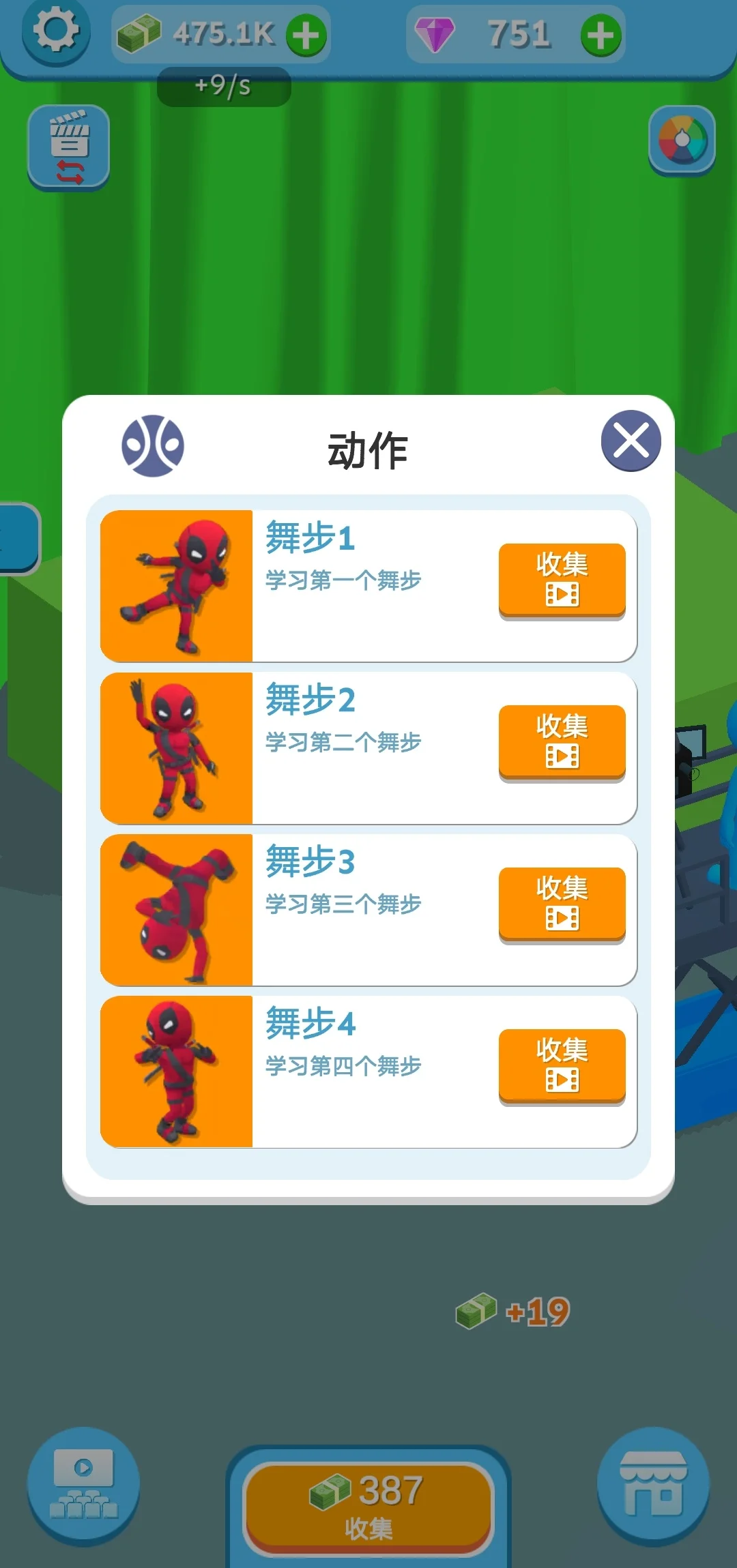Expand the blue side tab
This screenshot has width=737, height=1568.
(17, 538)
